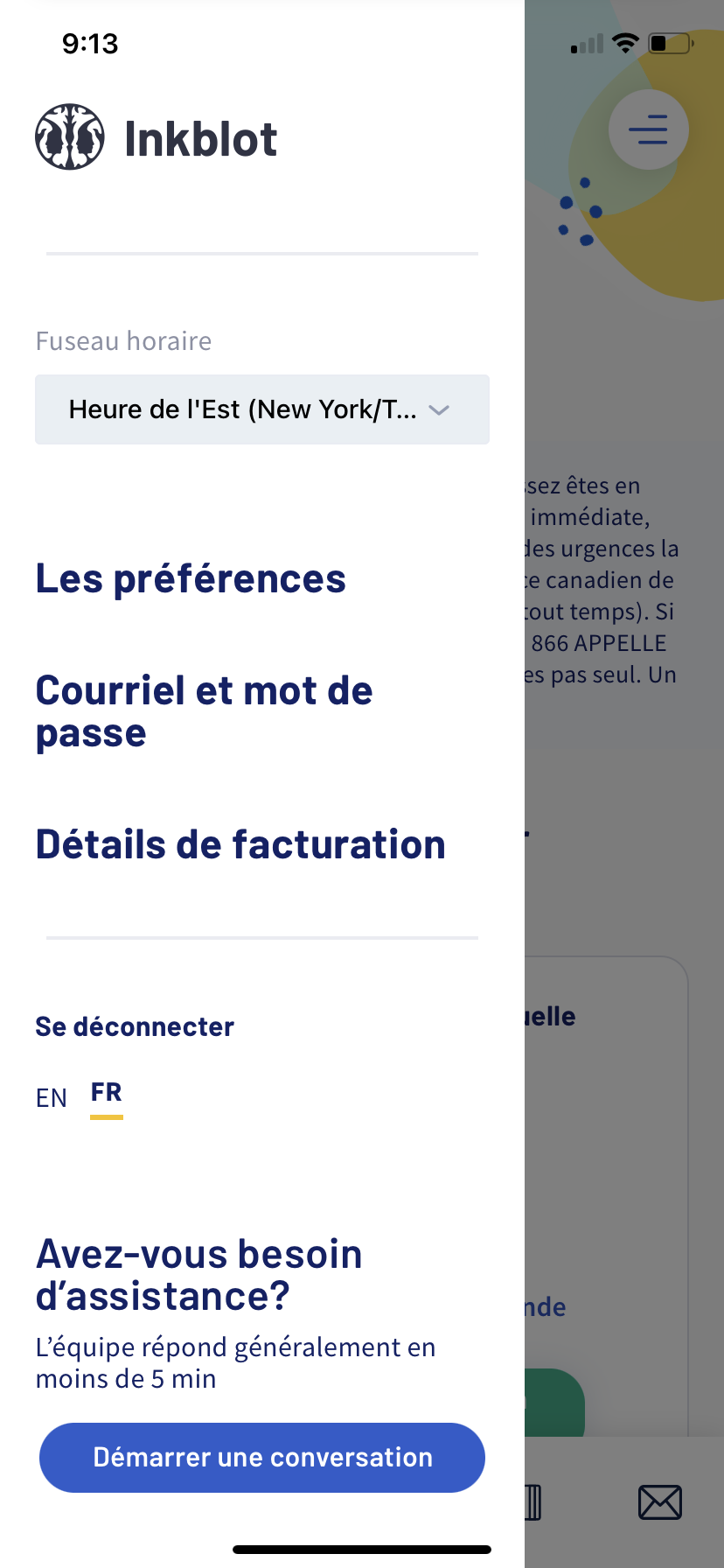Viewport: 724px width, 1568px height.
Task: Open the envelope messages icon
Action: coord(660,1502)
